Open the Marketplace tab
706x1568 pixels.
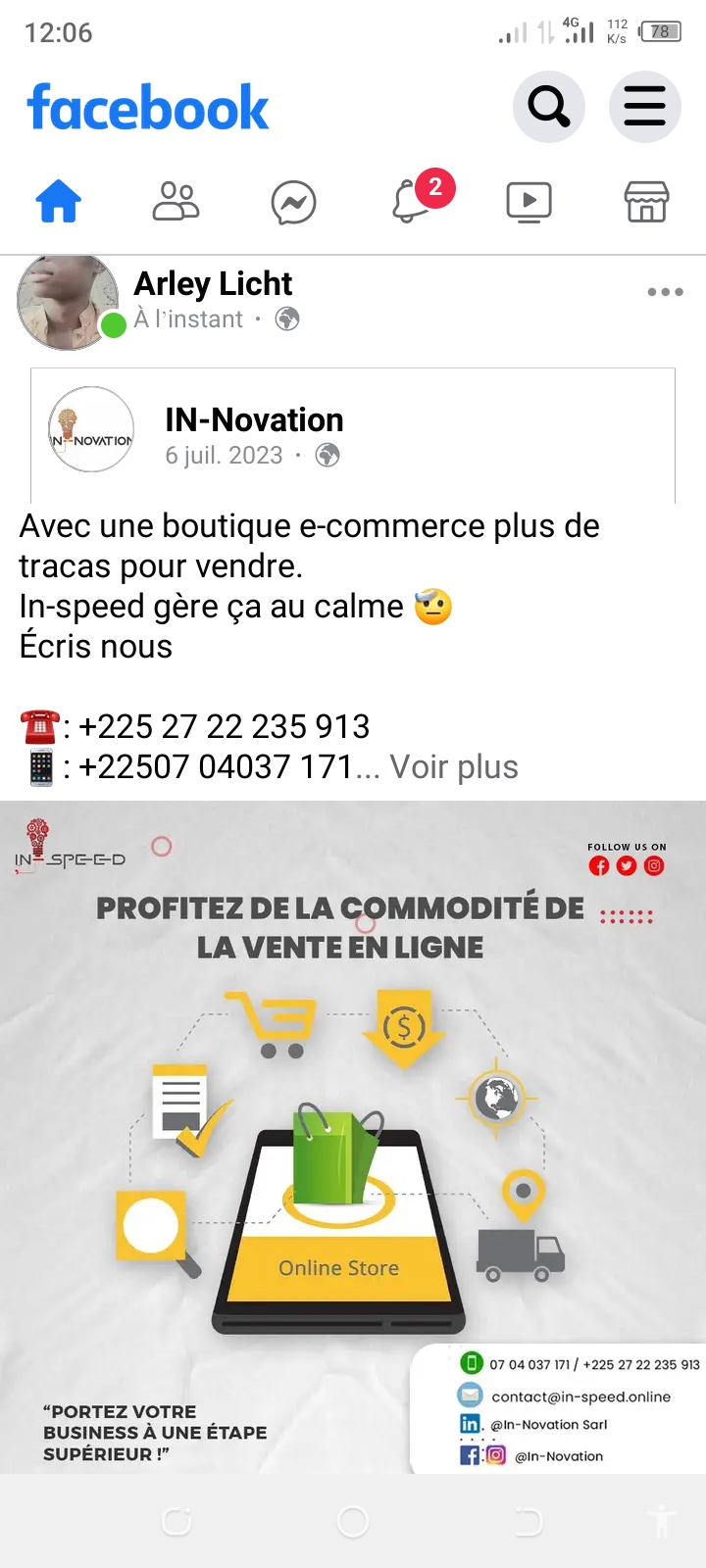click(x=646, y=203)
